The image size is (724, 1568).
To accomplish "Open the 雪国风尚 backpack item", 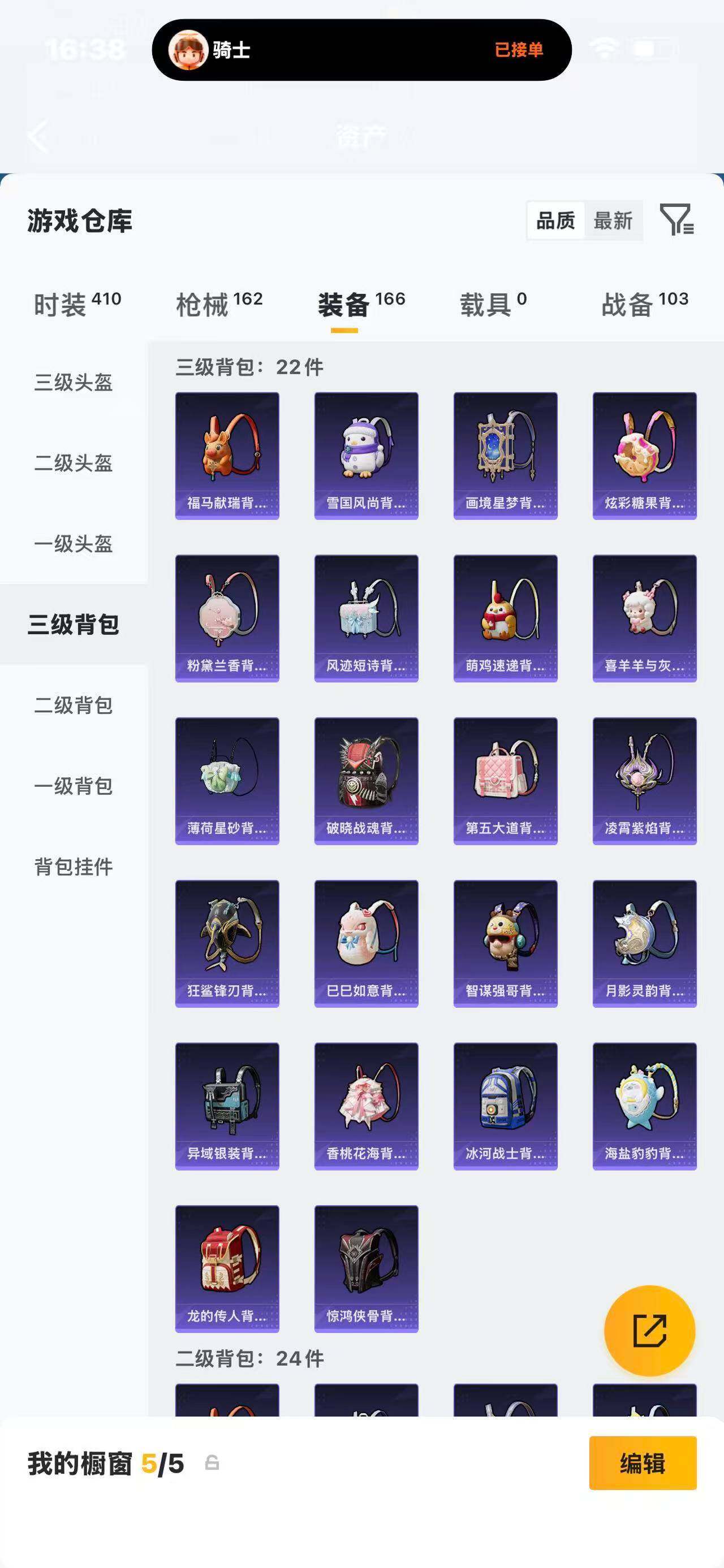I will tap(366, 456).
